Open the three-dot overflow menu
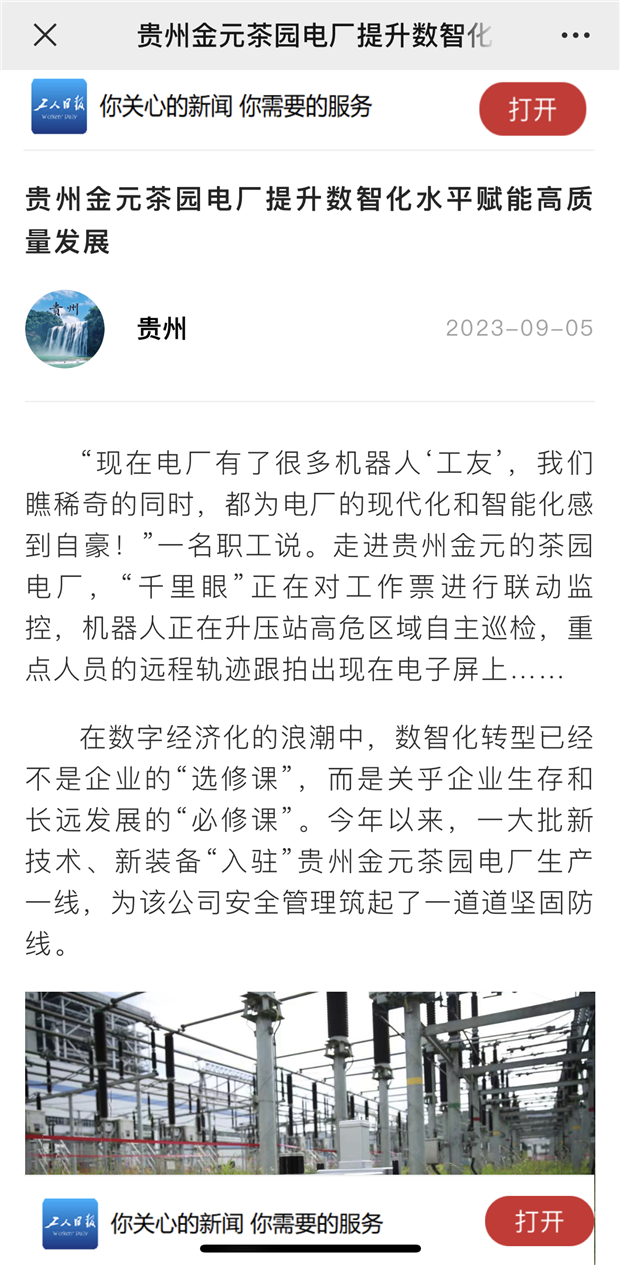The image size is (620, 1265). [575, 36]
